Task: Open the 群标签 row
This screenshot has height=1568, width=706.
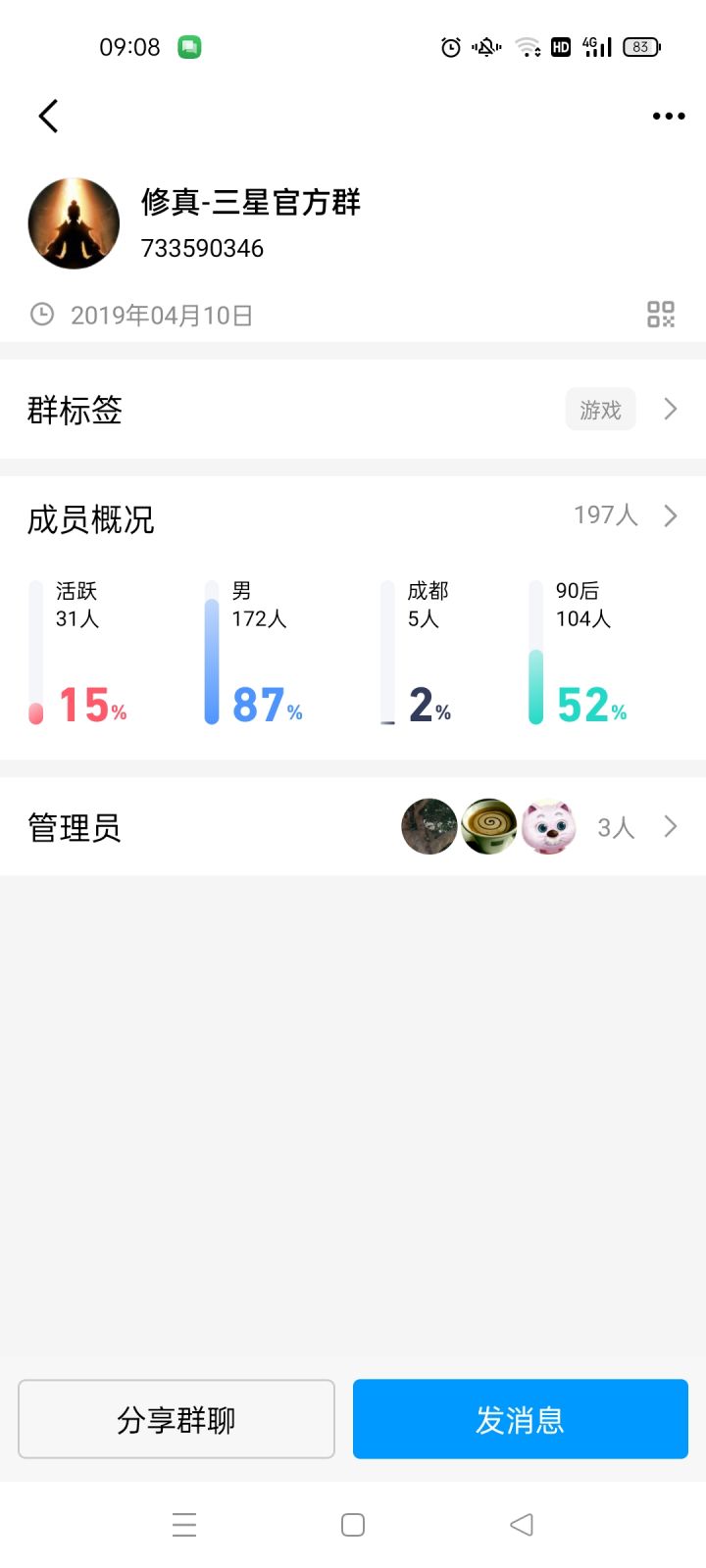Action: [x=353, y=410]
